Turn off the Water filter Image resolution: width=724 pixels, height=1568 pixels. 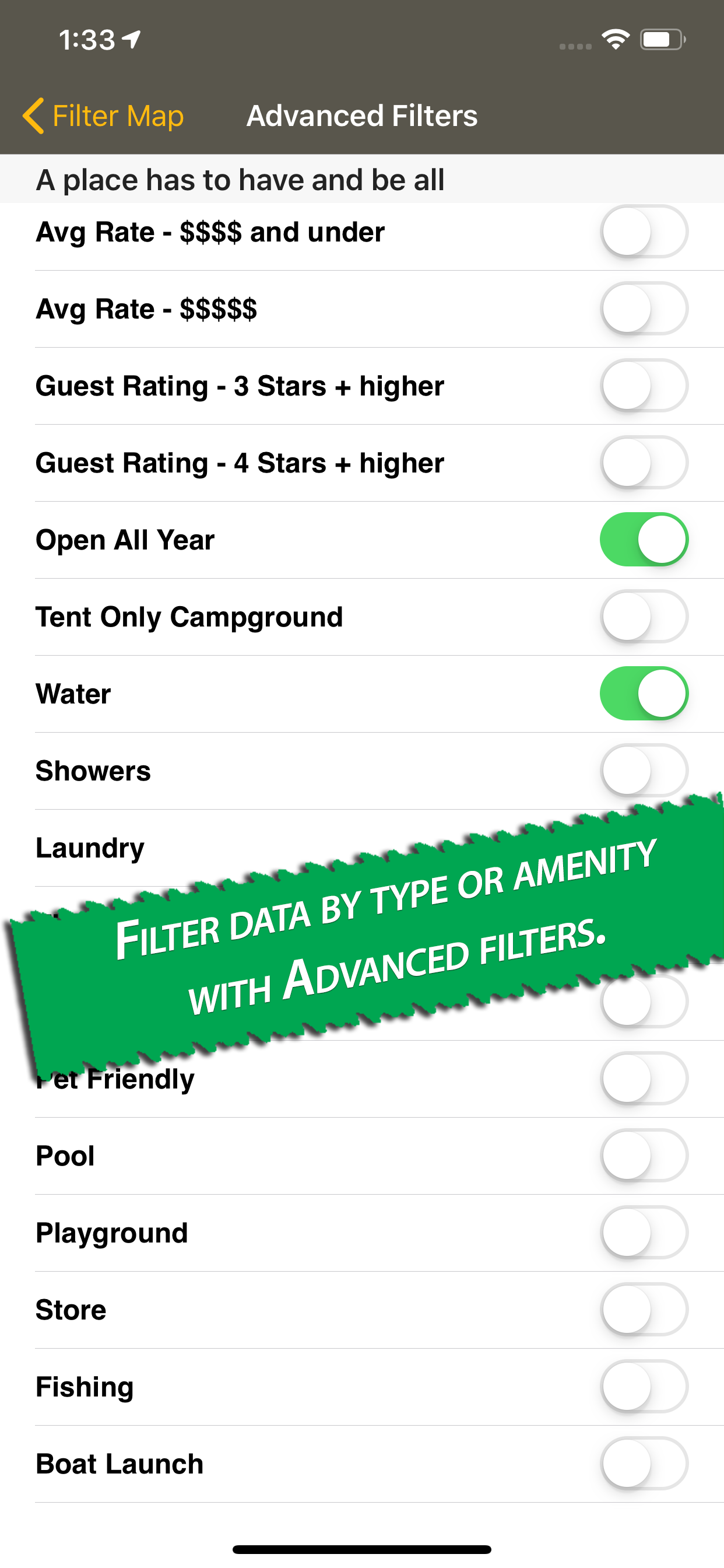644,694
